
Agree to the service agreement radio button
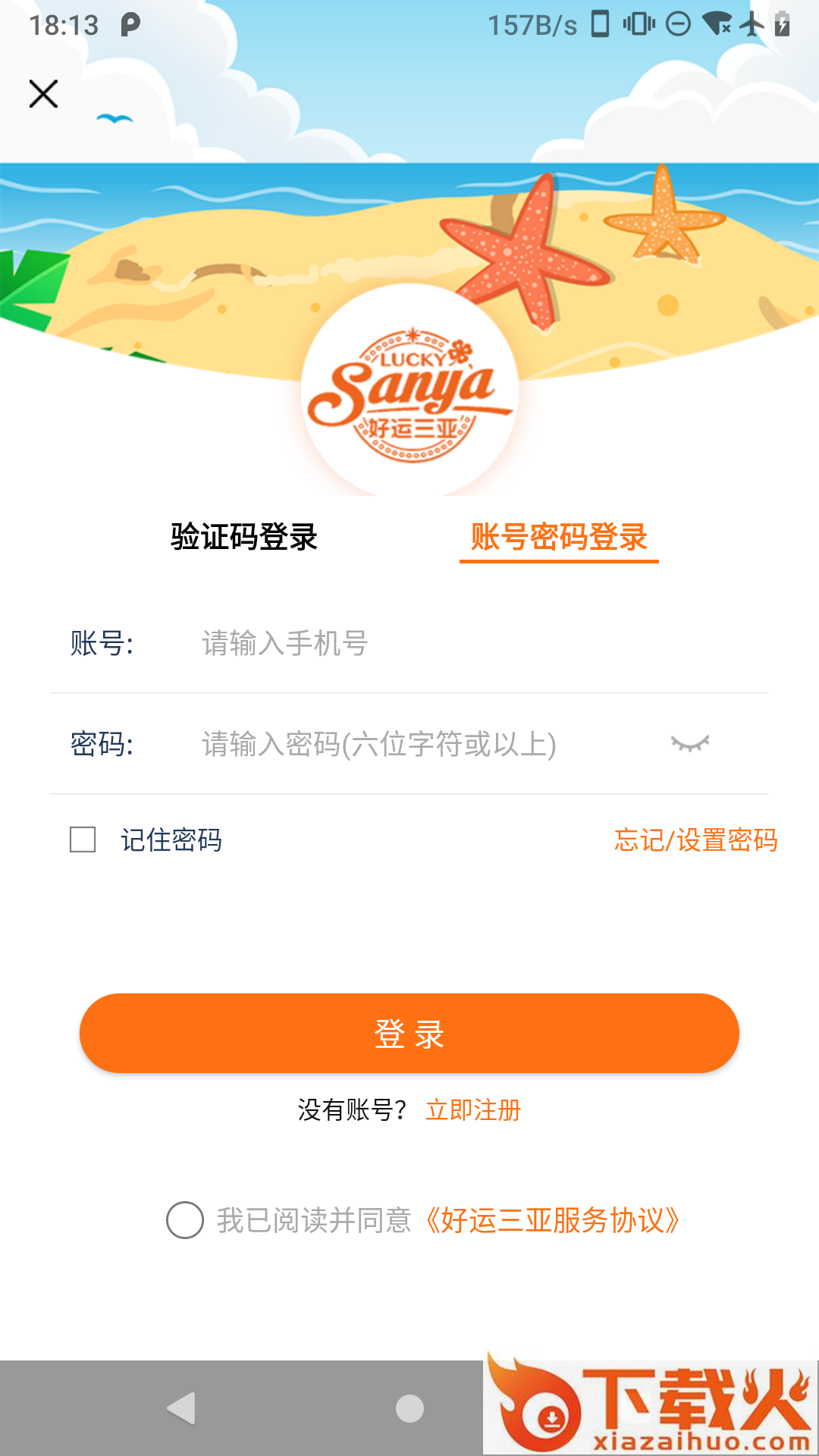(x=185, y=1220)
